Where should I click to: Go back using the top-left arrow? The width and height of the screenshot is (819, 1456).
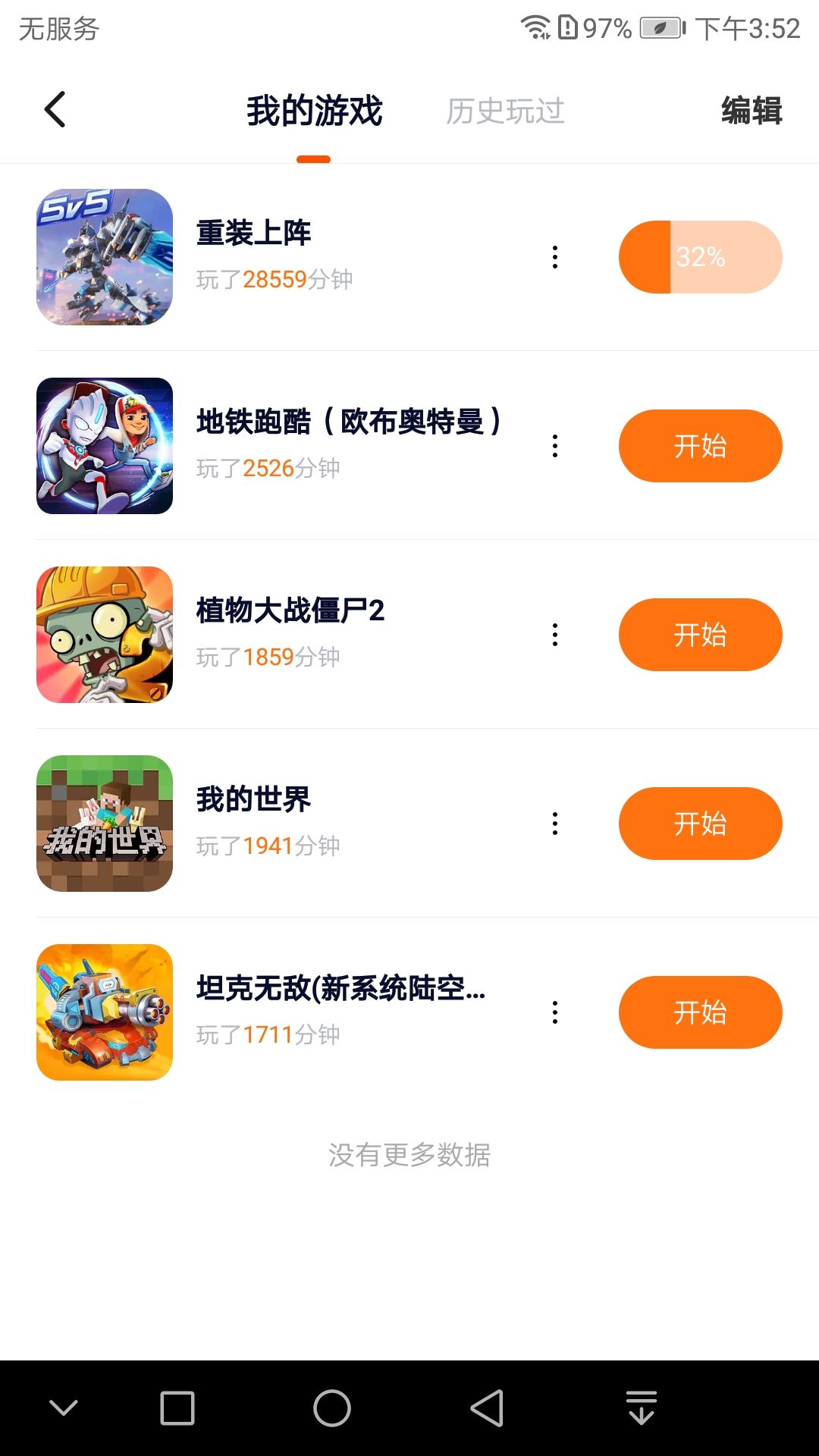(55, 110)
